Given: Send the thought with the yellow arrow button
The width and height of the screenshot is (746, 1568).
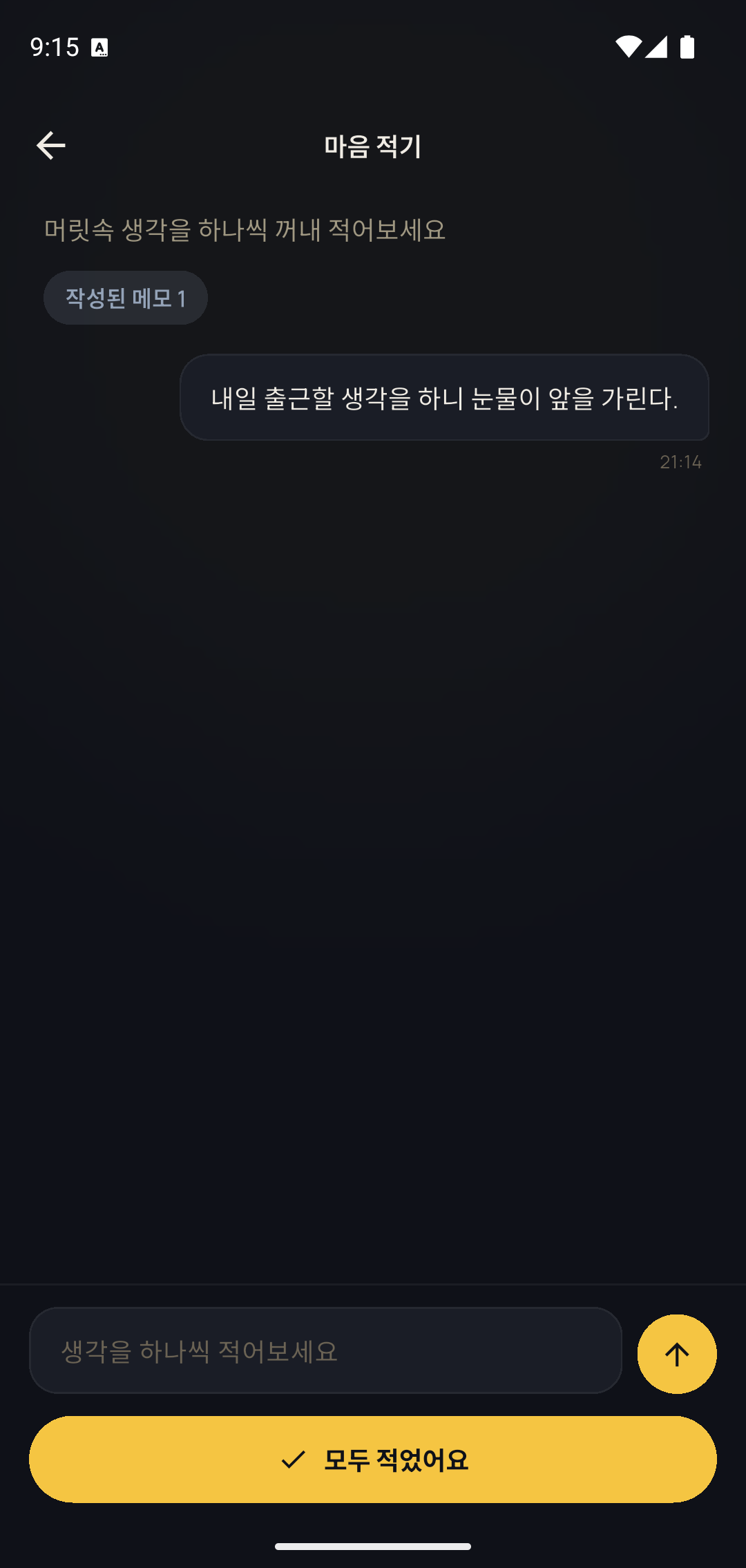Looking at the screenshot, I should [x=676, y=1354].
